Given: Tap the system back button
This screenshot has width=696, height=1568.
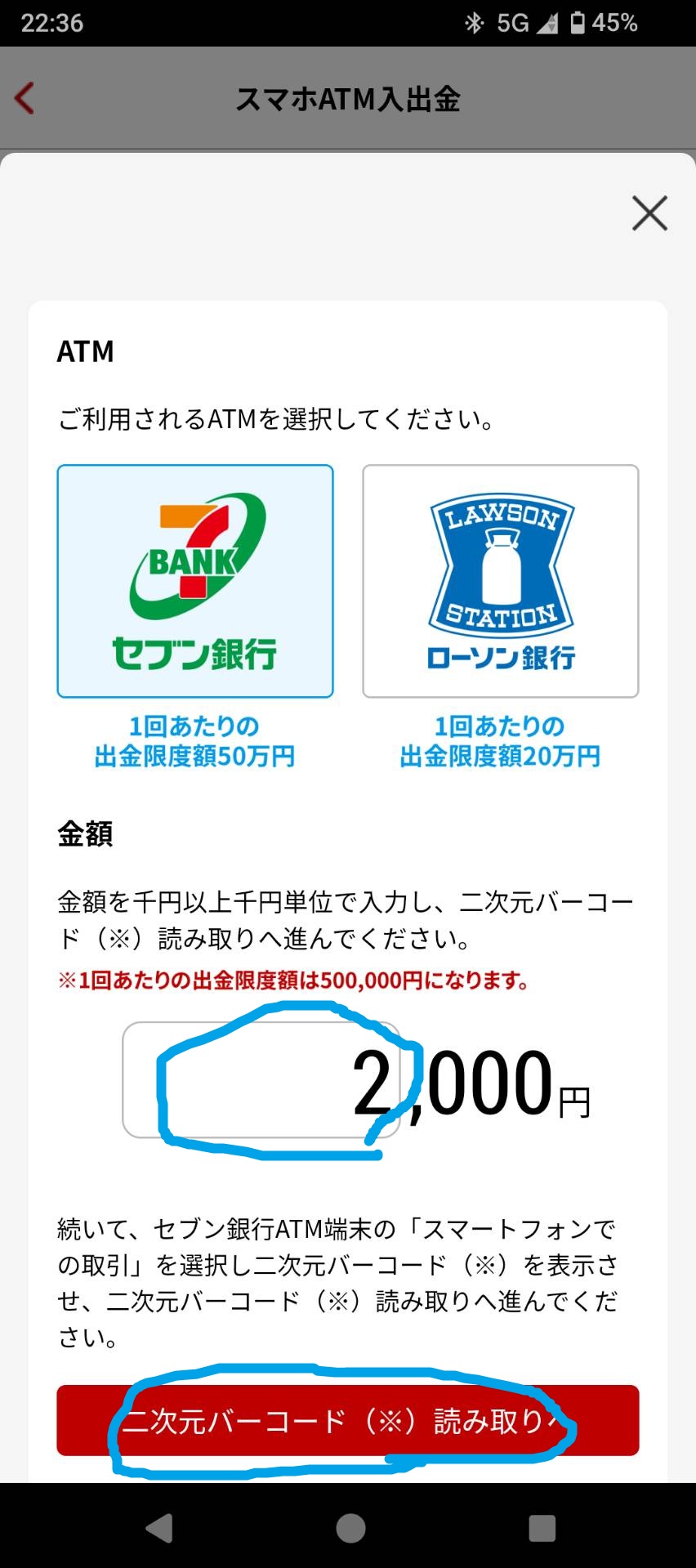Looking at the screenshot, I should 159,1528.
